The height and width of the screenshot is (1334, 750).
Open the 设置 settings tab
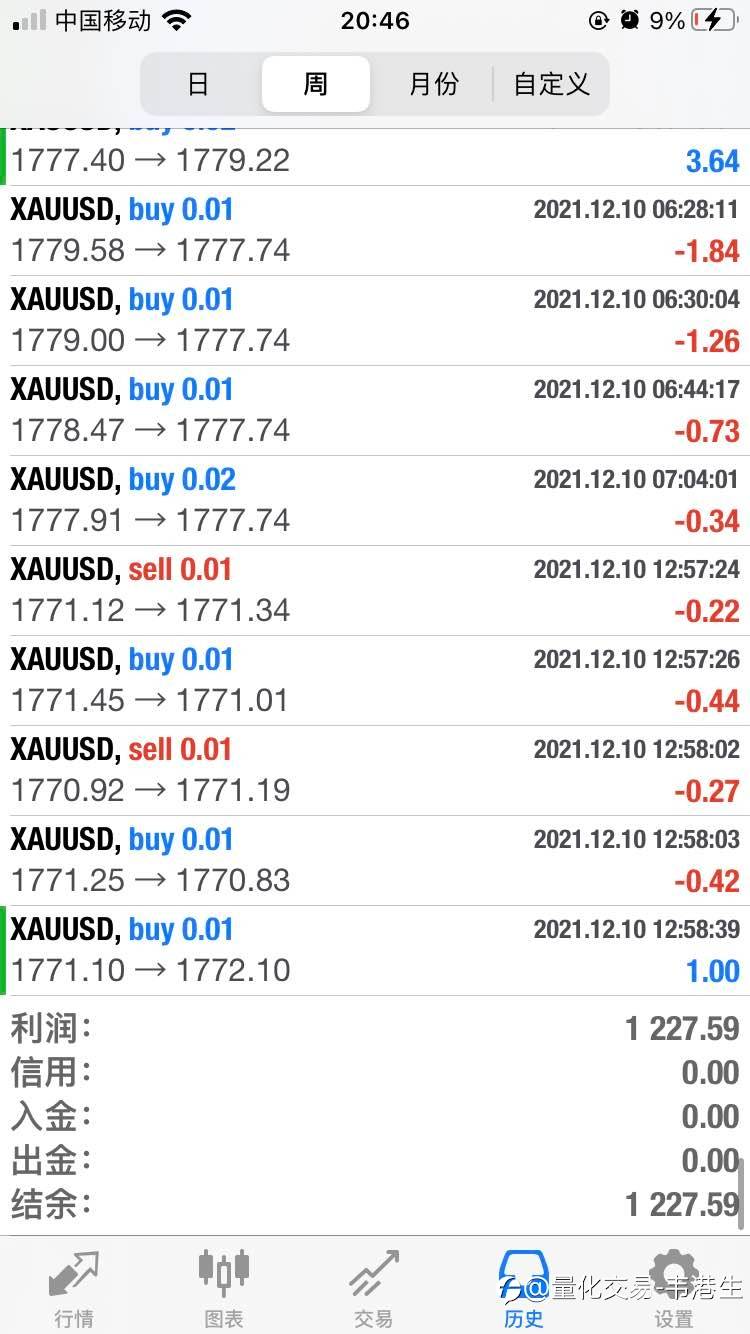(x=674, y=1288)
